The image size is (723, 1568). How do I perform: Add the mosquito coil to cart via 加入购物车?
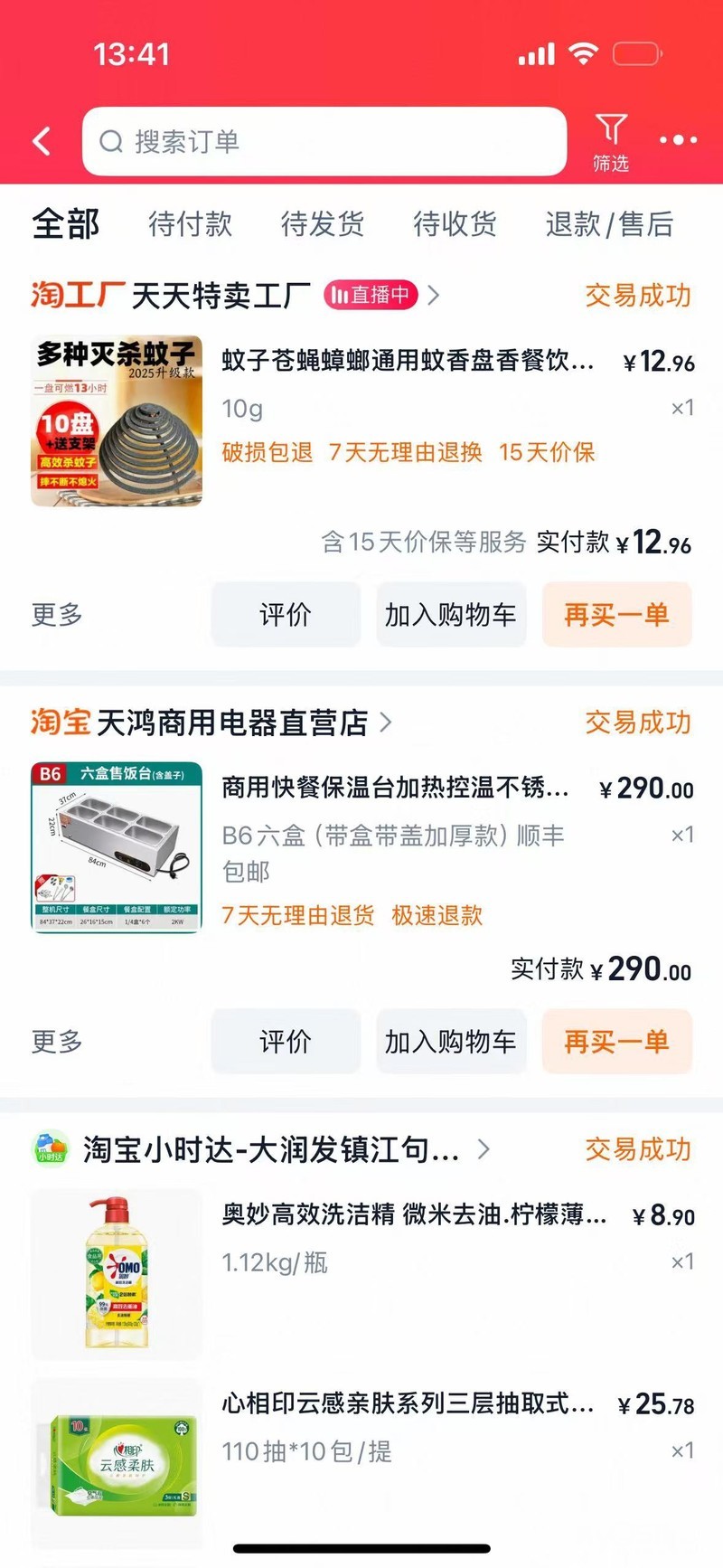pos(450,615)
